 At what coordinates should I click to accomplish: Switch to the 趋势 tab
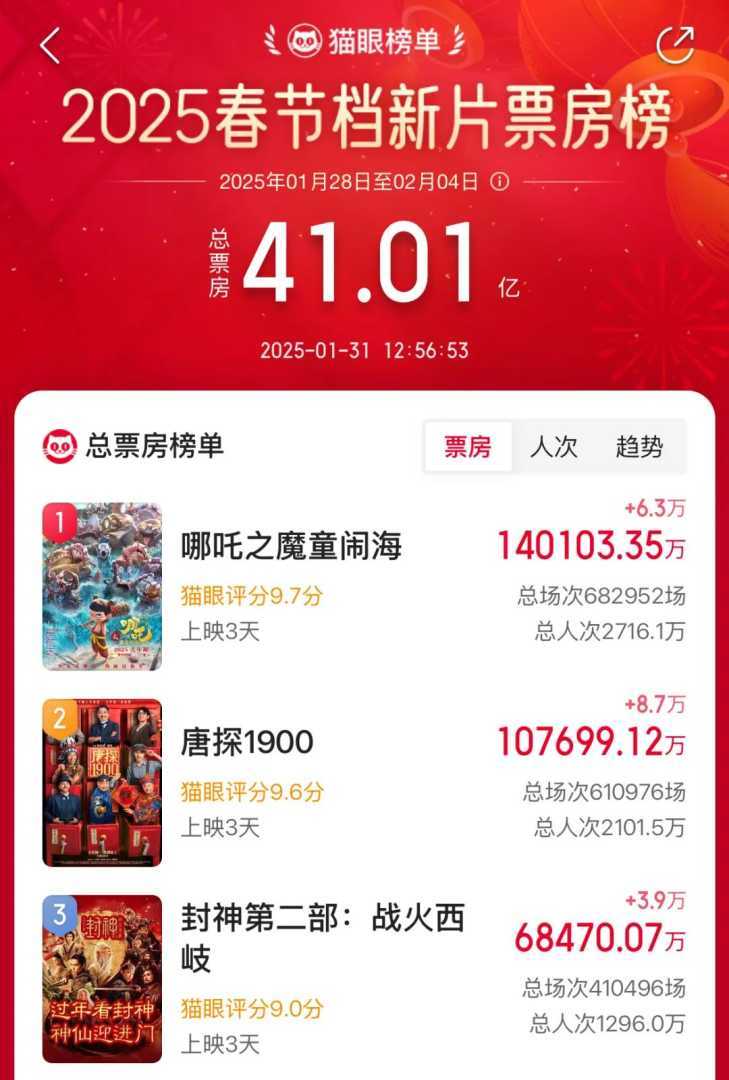coord(639,446)
